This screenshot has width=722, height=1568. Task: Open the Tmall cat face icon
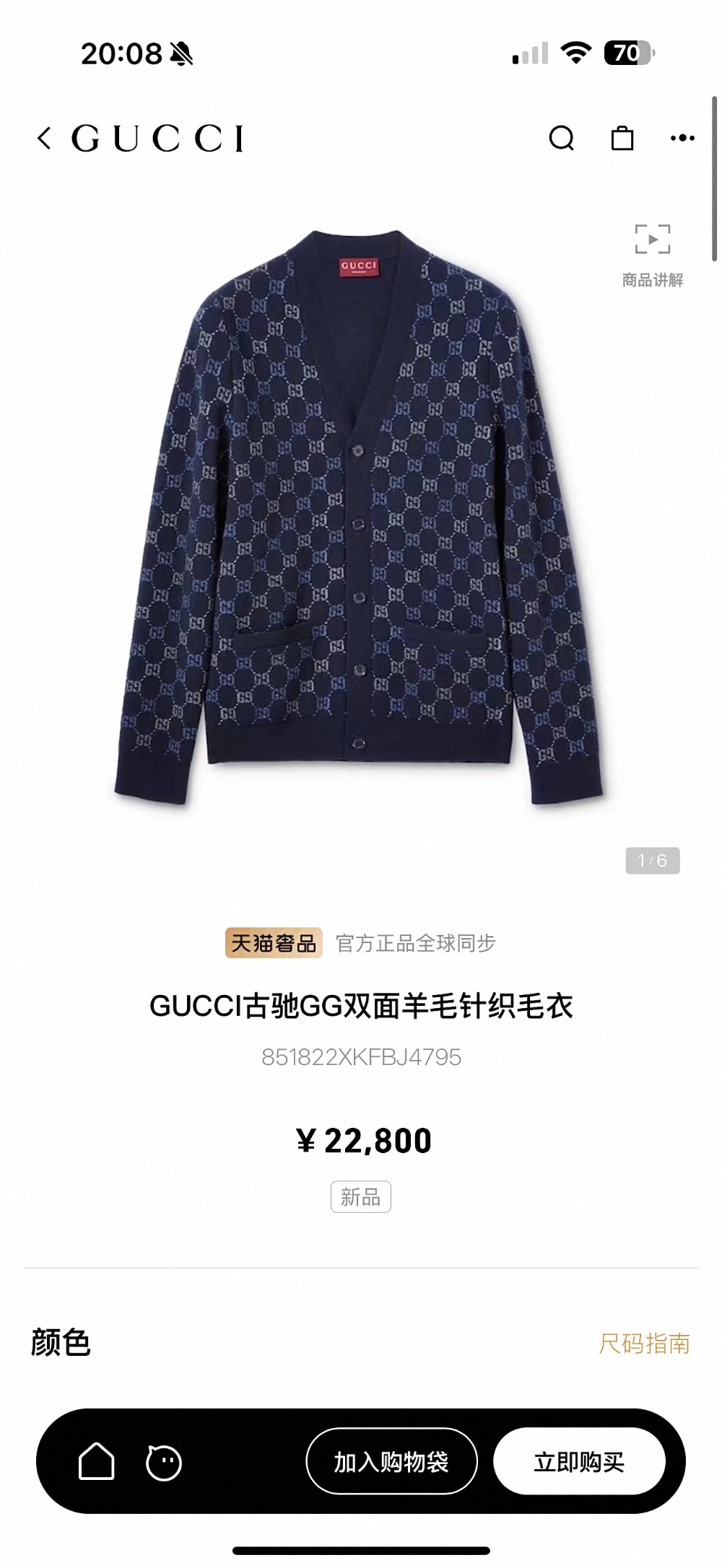(x=164, y=1463)
